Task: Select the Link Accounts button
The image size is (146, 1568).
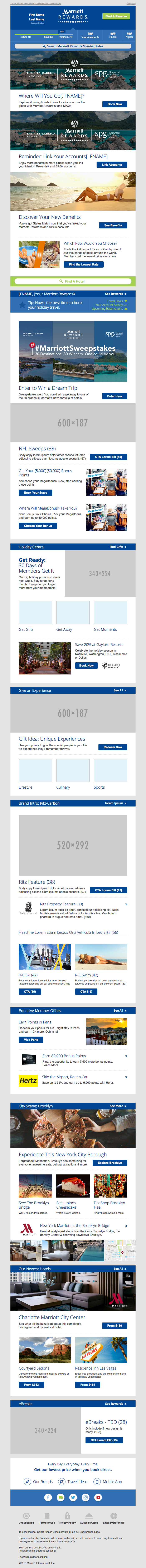Action: click(x=112, y=164)
